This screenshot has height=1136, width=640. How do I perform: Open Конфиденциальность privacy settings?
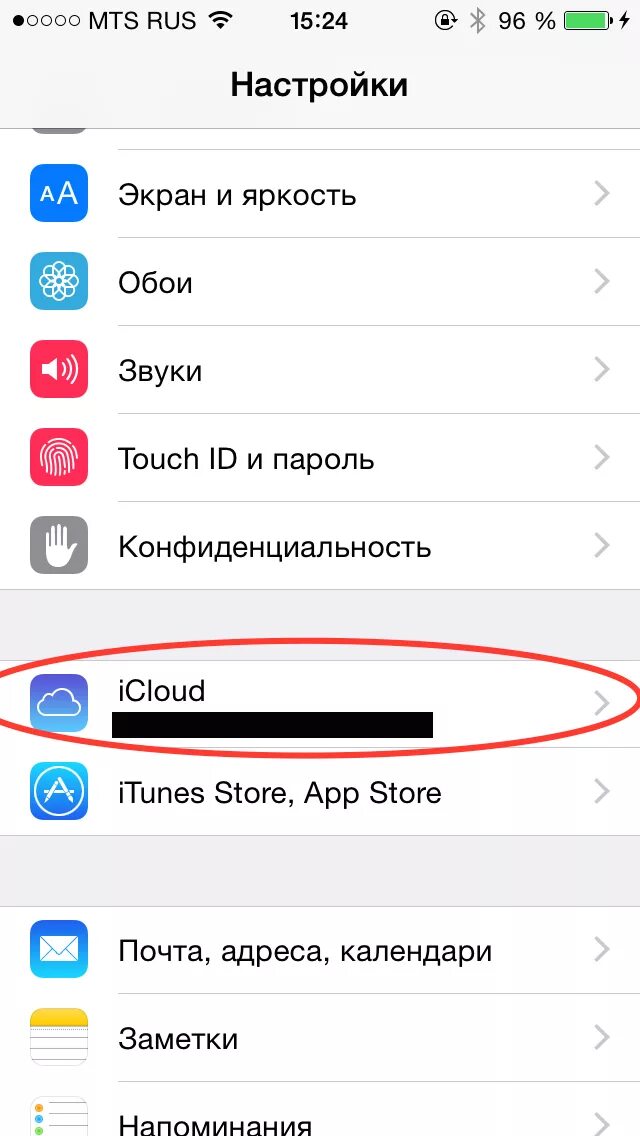320,546
